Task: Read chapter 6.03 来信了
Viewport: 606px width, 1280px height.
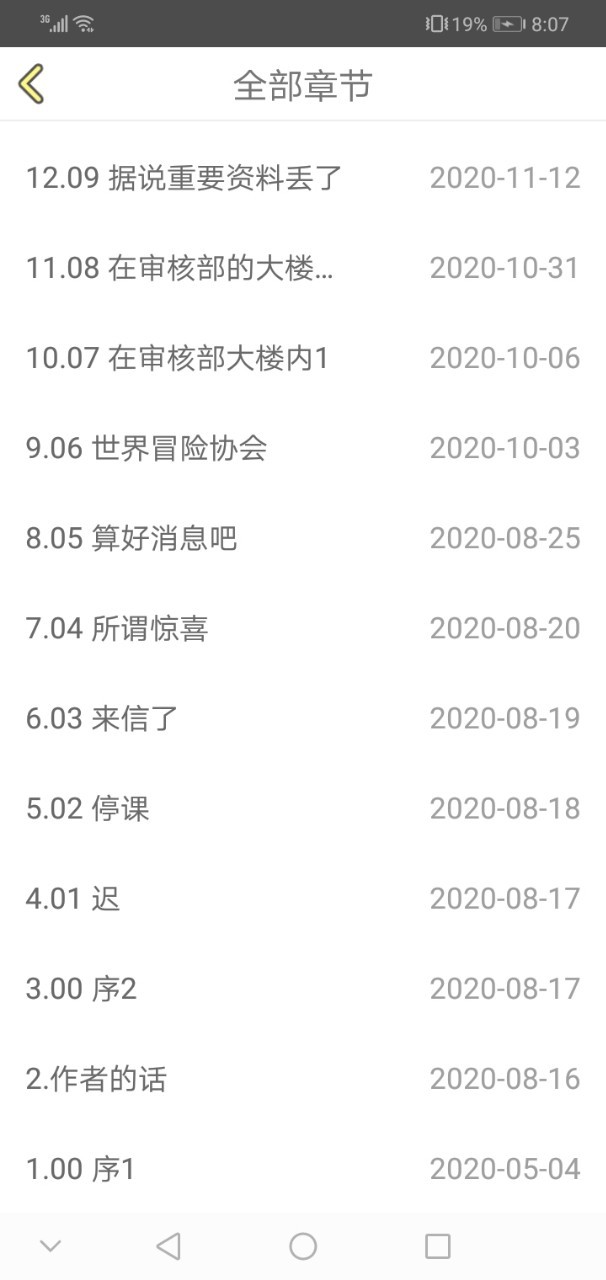Action: pos(102,718)
